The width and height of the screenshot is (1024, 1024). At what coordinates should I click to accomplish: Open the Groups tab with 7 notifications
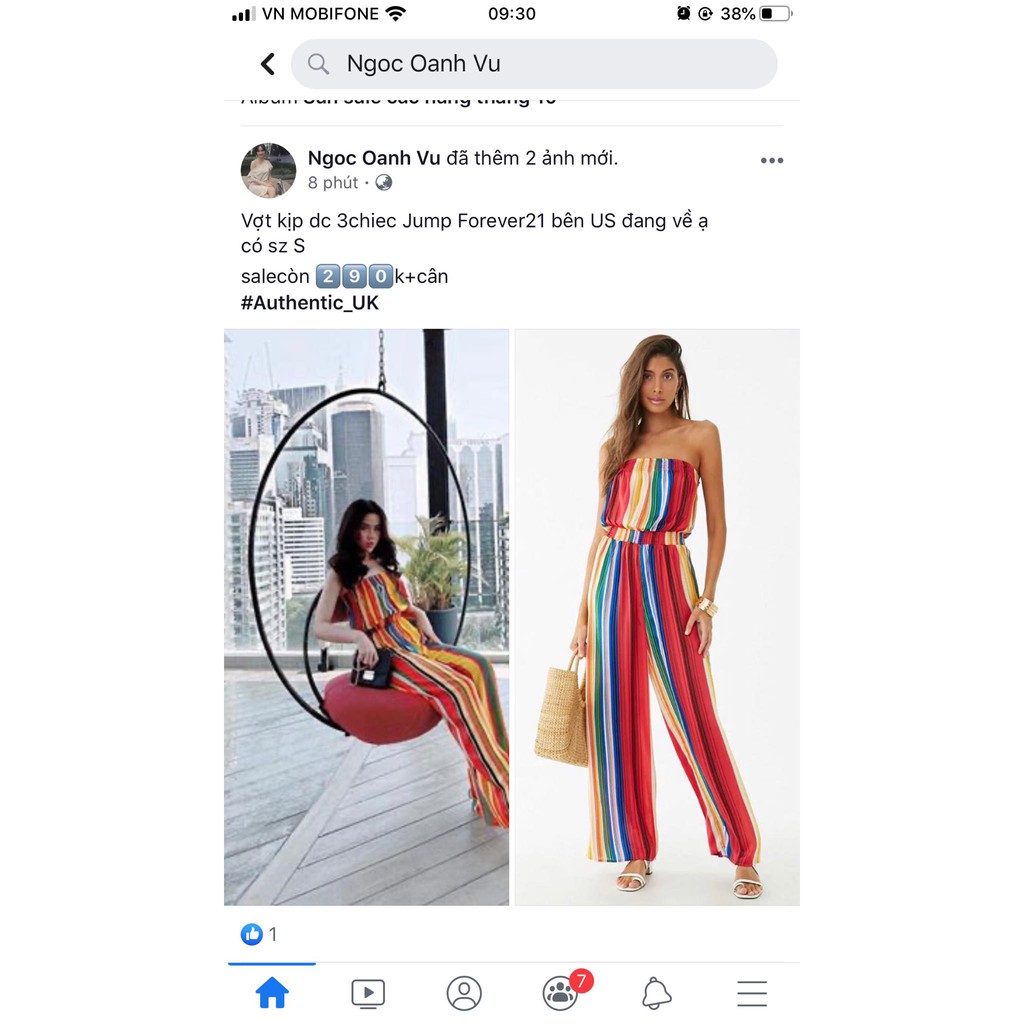click(560, 993)
